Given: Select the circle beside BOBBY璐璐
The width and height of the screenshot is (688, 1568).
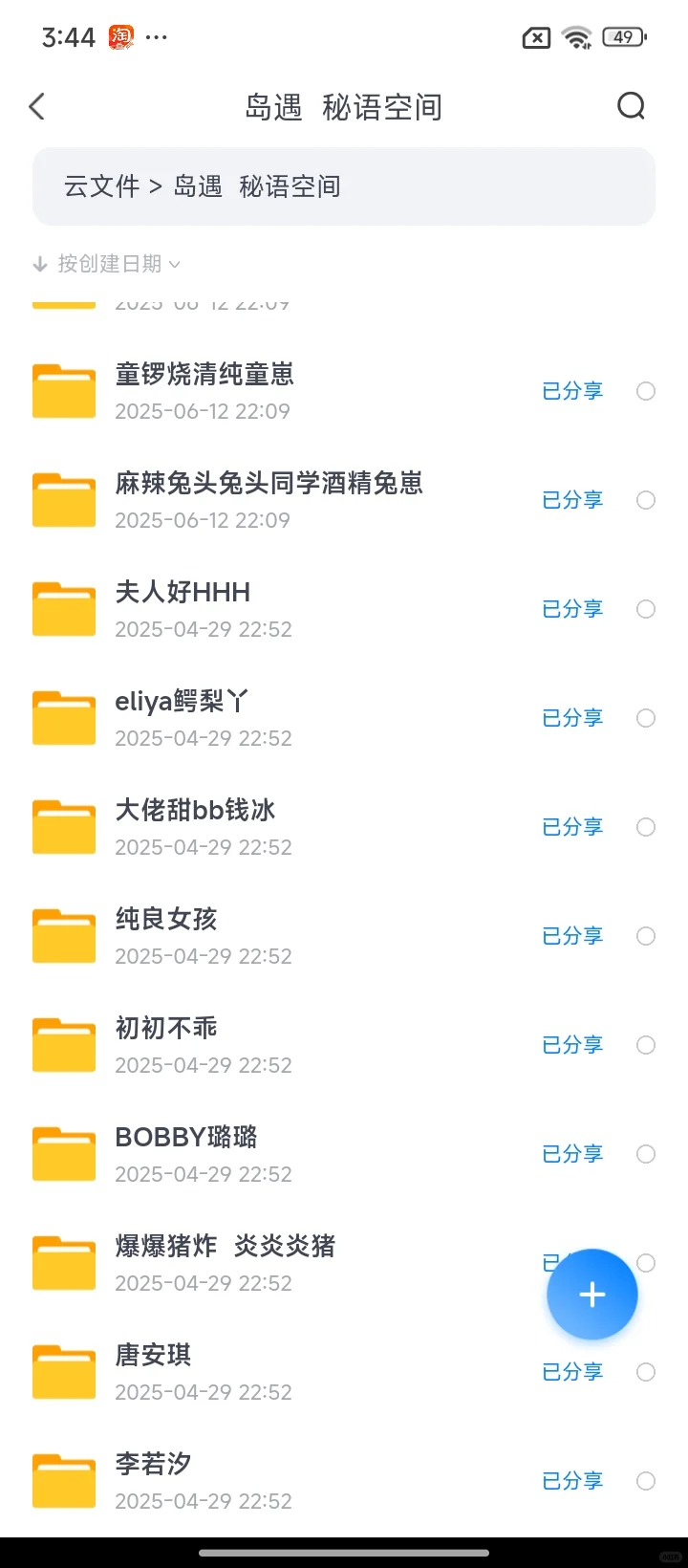Looking at the screenshot, I should (x=646, y=1154).
